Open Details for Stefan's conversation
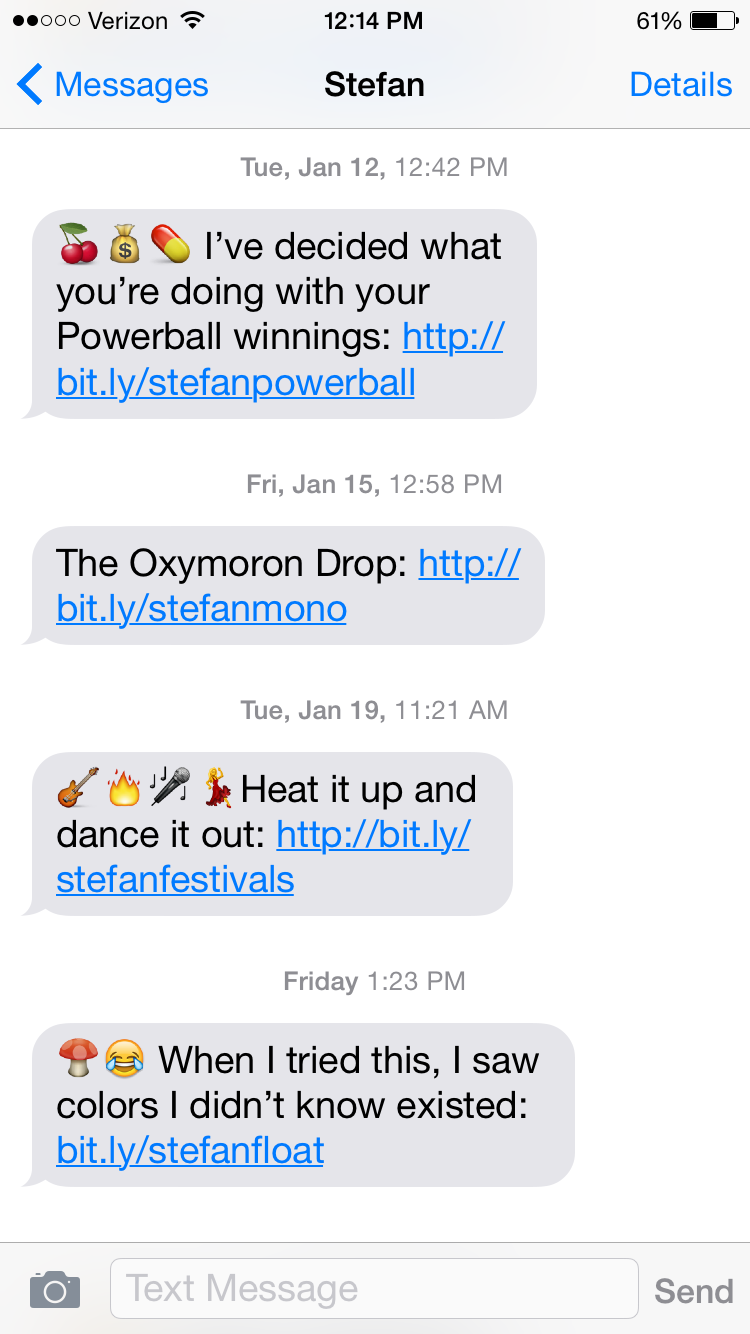The height and width of the screenshot is (1334, 750). 681,85
